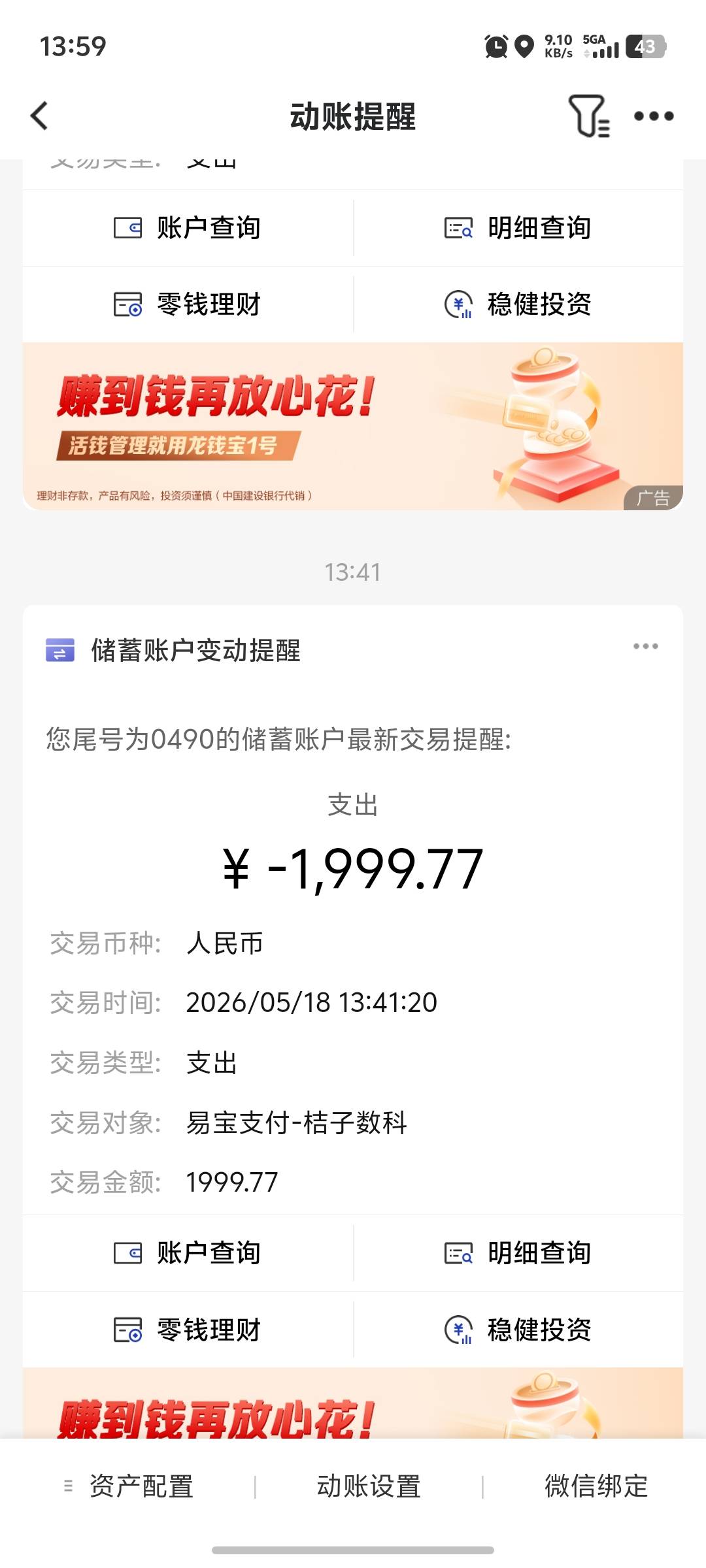Tap 明细查询 under the 1,999.77 transaction
The width and height of the screenshot is (706, 1568).
(x=518, y=1253)
